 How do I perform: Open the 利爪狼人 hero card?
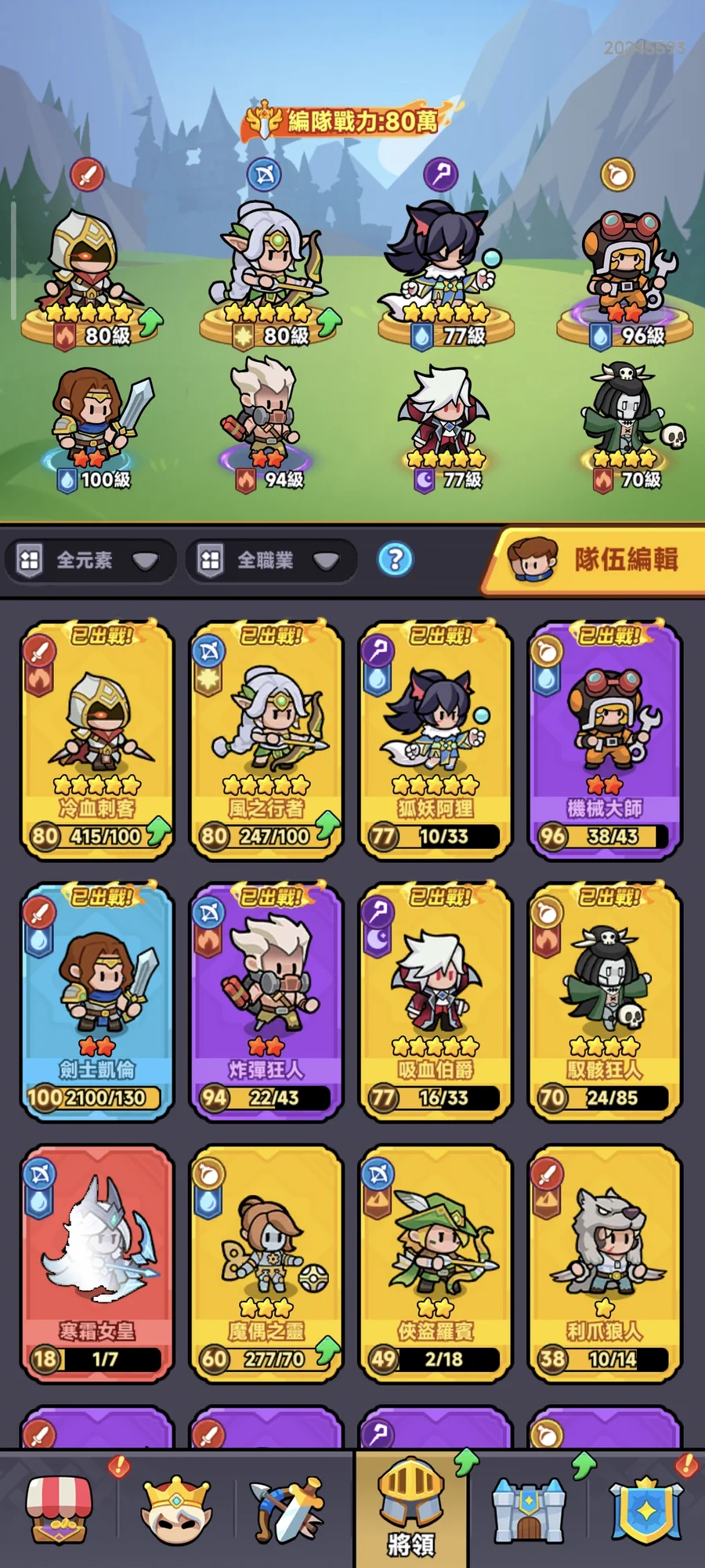click(605, 1263)
